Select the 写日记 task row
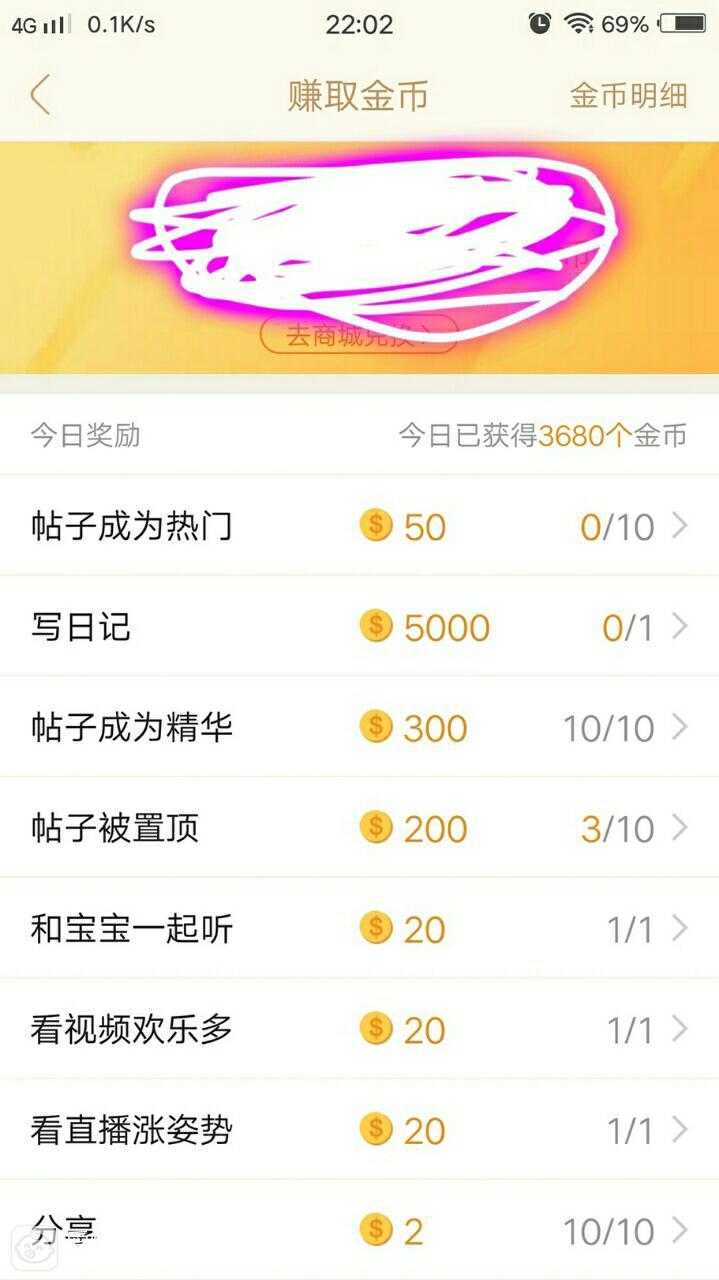 click(x=359, y=627)
